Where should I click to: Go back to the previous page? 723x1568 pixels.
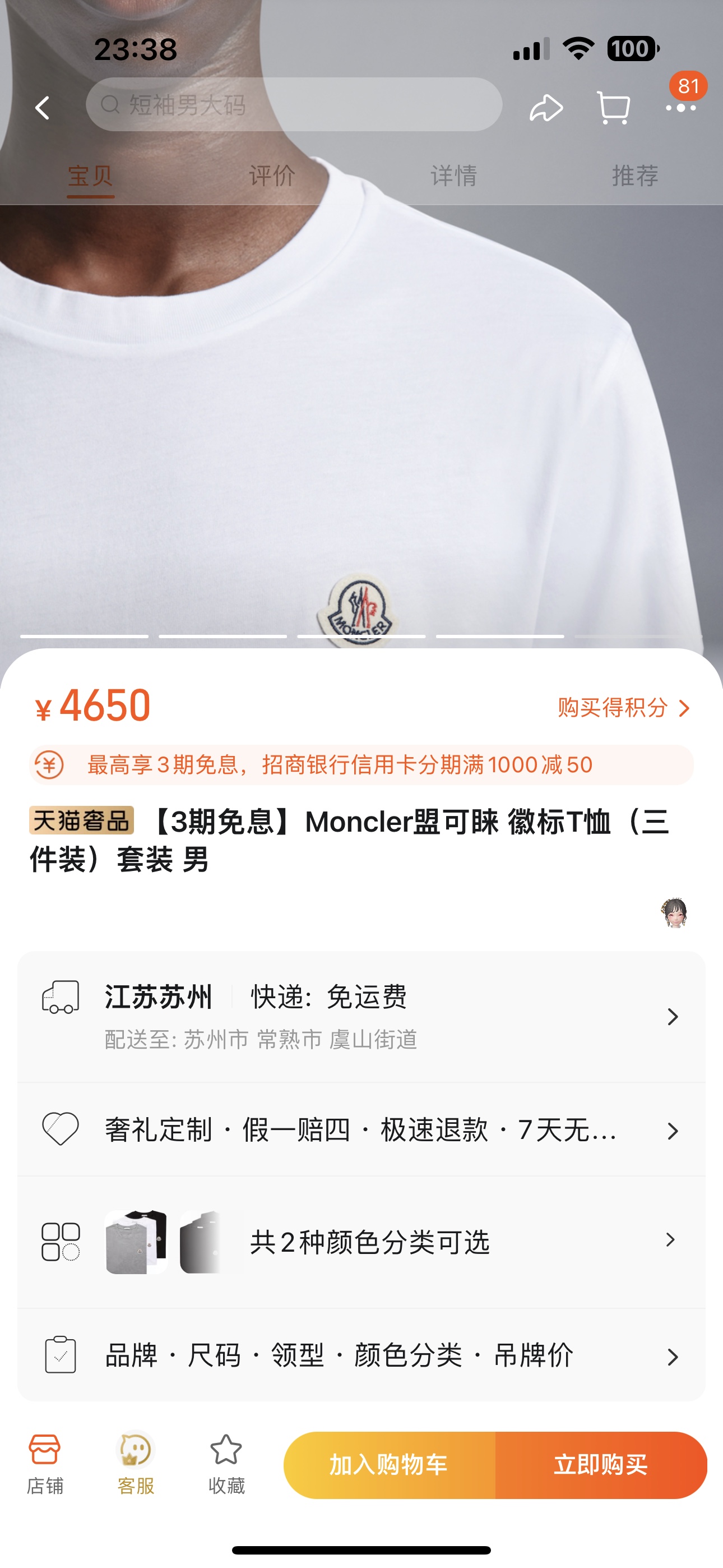(x=42, y=108)
